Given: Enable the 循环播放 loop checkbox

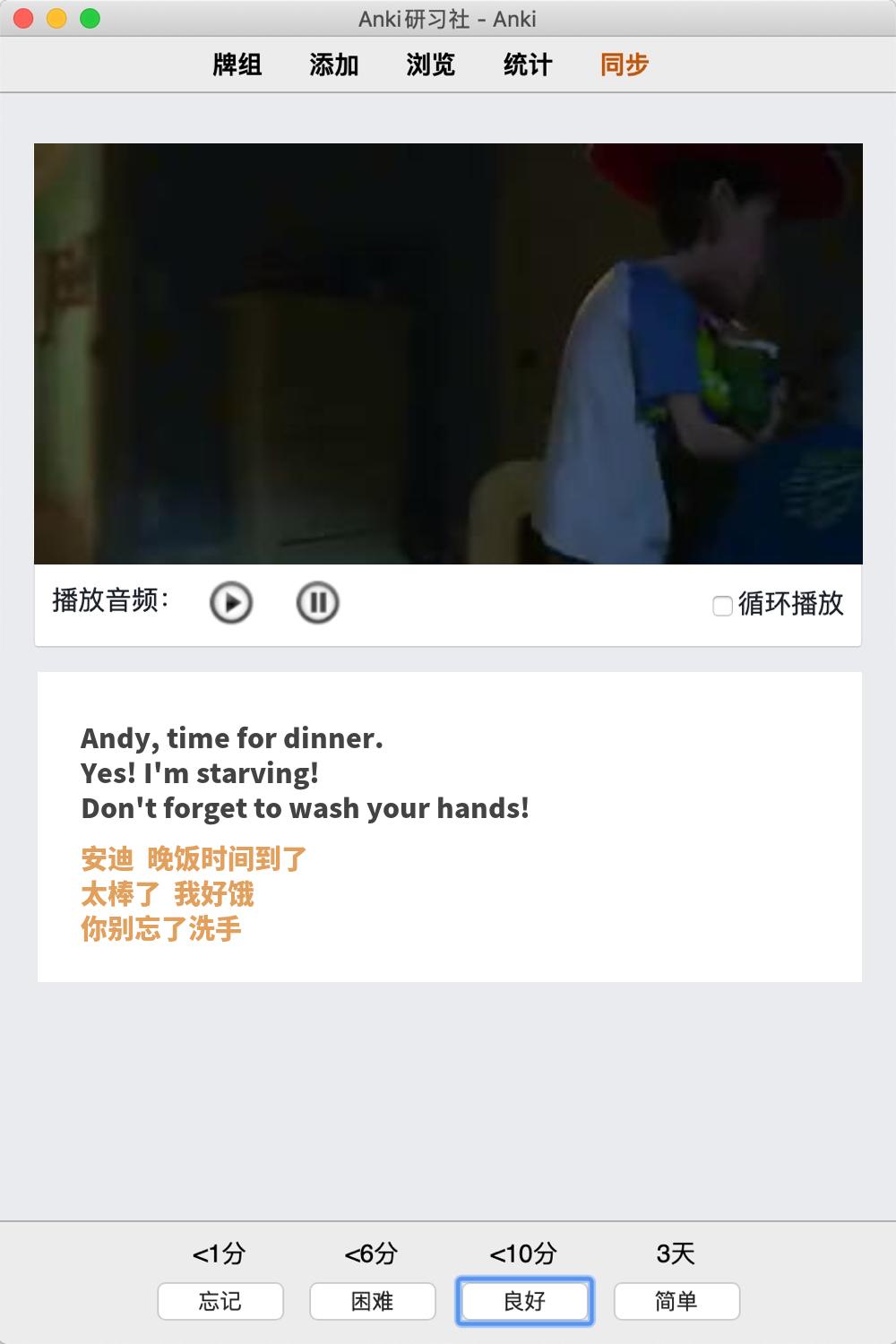Looking at the screenshot, I should point(722,606).
